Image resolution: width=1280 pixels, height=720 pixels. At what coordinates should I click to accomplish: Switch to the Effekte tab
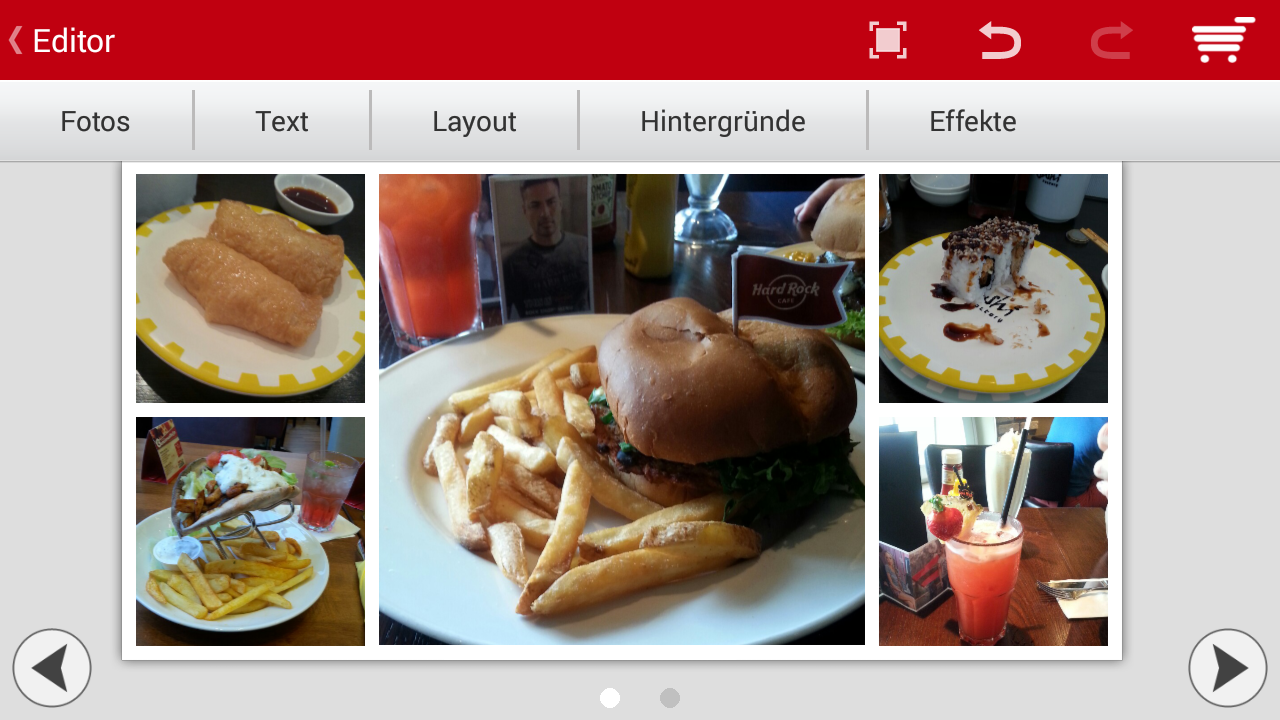972,121
